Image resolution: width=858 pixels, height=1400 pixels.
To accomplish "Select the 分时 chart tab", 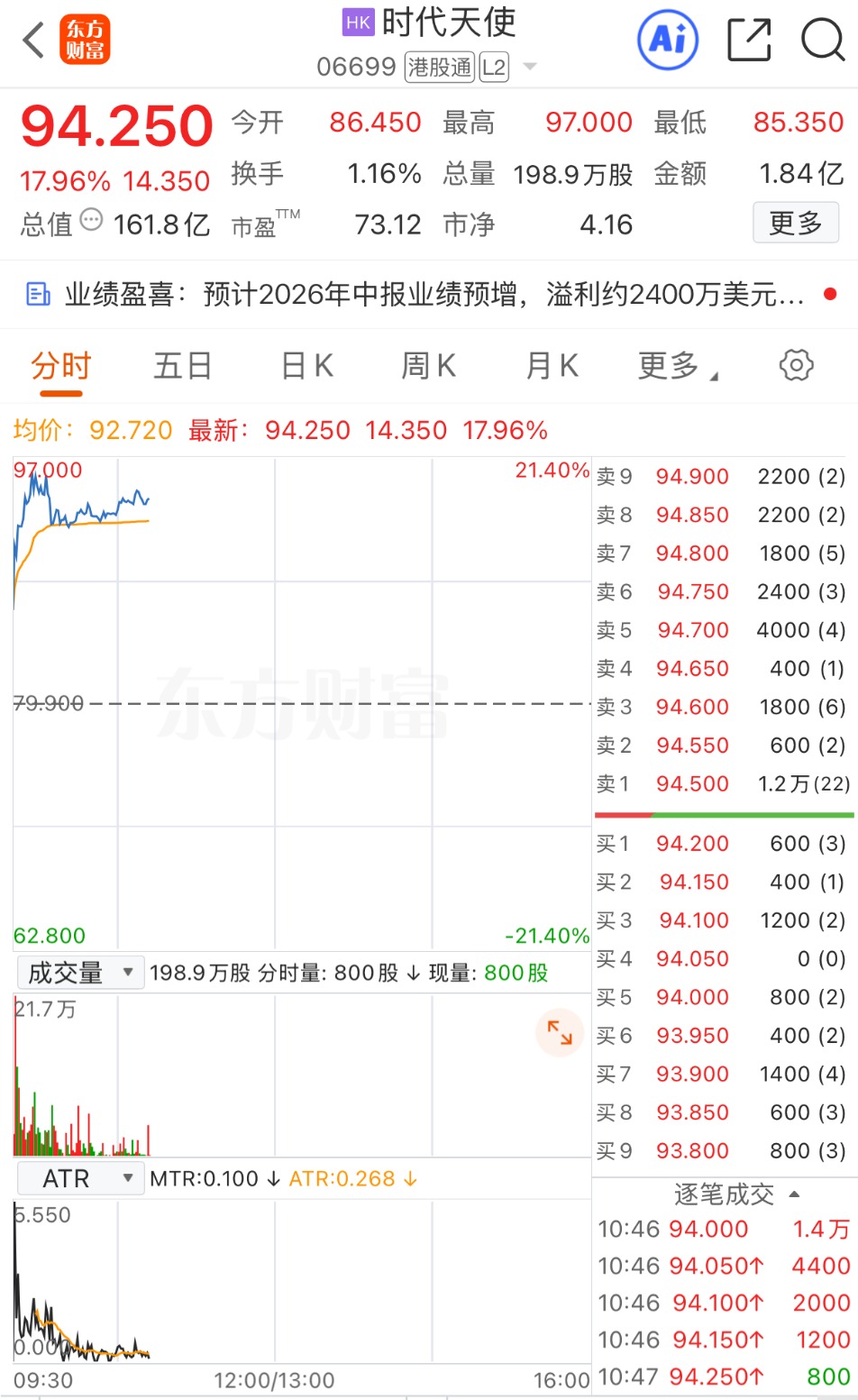I will (x=61, y=366).
